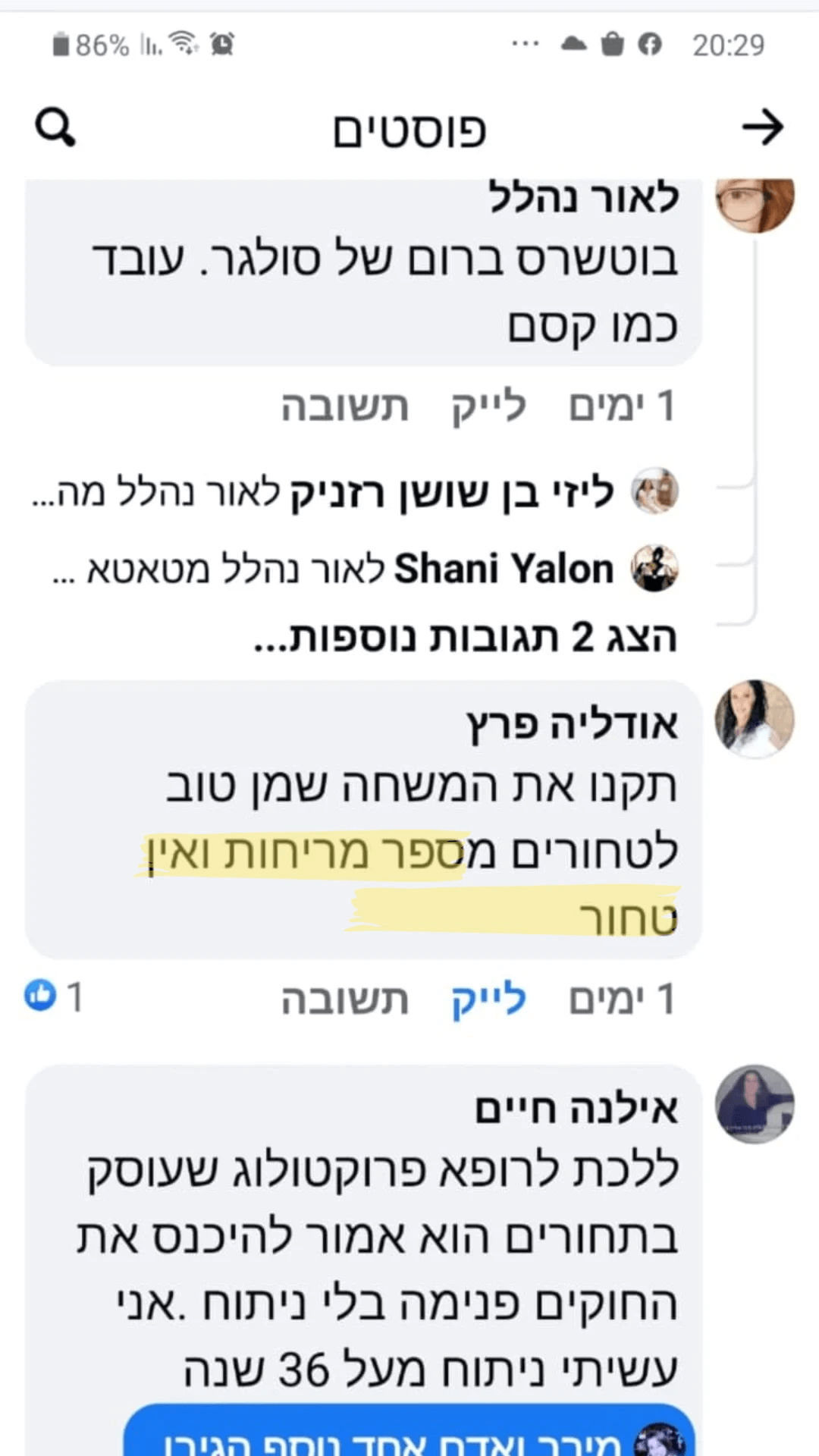This screenshot has height=1456, width=819.
Task: Go back using the top arrow
Action: [x=761, y=127]
